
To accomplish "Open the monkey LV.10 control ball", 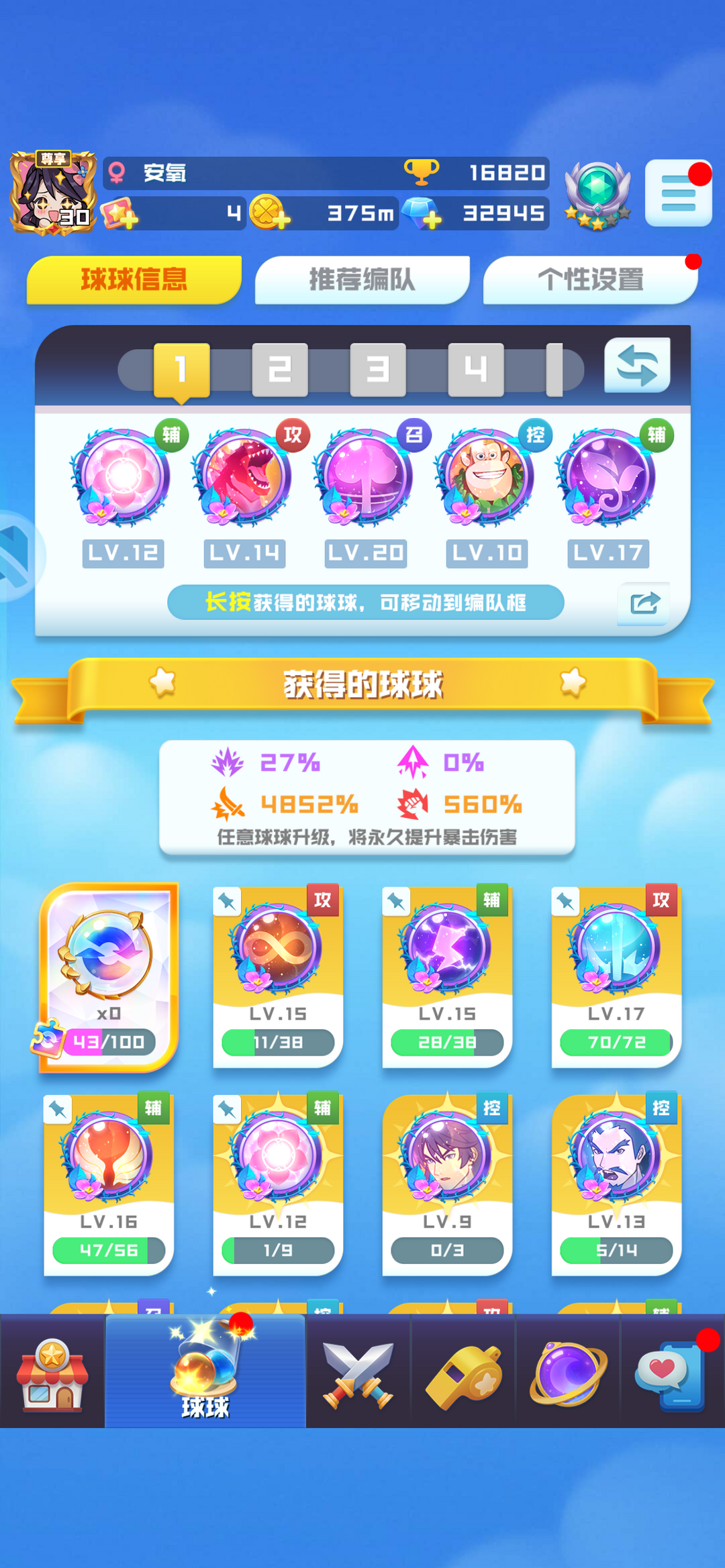I will (486, 478).
